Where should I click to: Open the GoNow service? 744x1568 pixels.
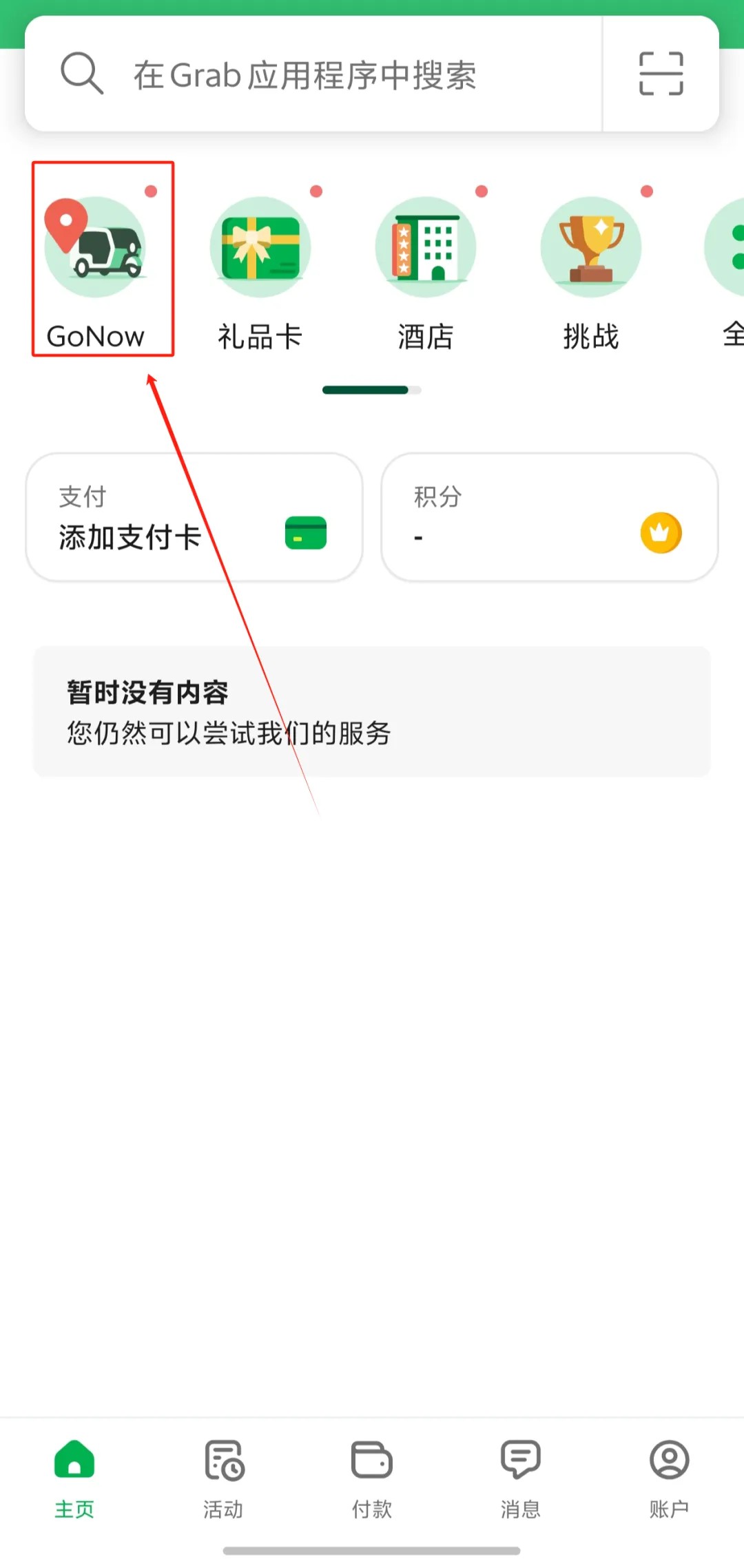pyautogui.click(x=96, y=249)
